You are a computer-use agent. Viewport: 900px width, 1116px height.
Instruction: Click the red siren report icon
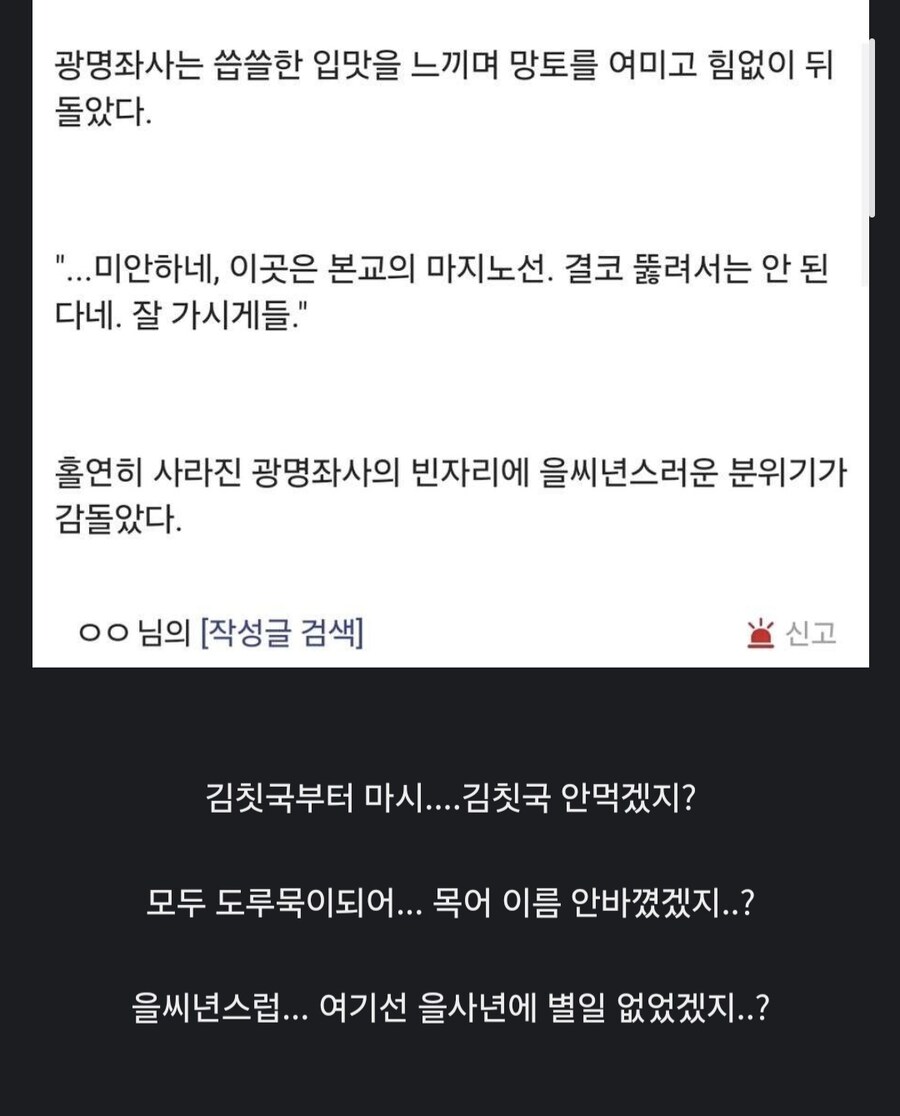[761, 631]
